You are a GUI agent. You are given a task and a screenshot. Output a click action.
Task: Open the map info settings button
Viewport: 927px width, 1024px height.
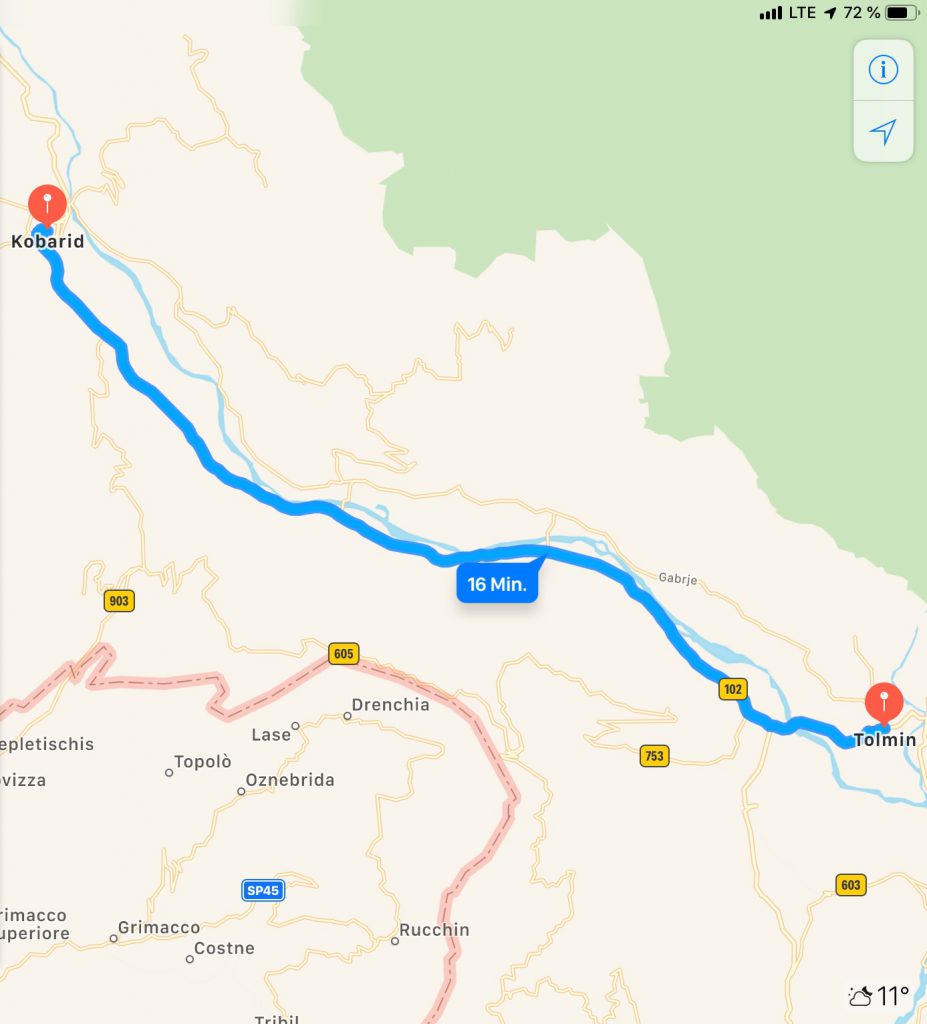[883, 70]
